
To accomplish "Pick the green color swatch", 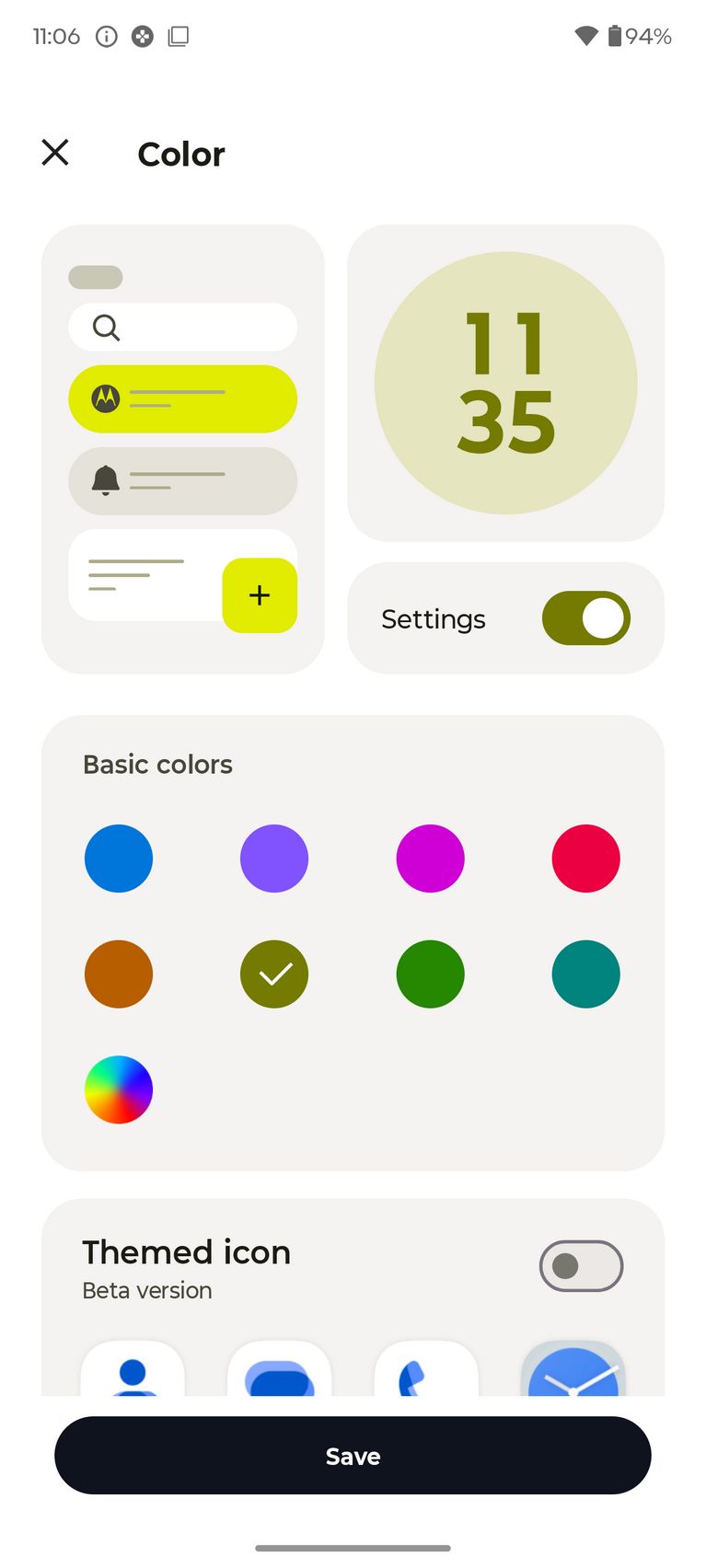I will pyautogui.click(x=430, y=974).
